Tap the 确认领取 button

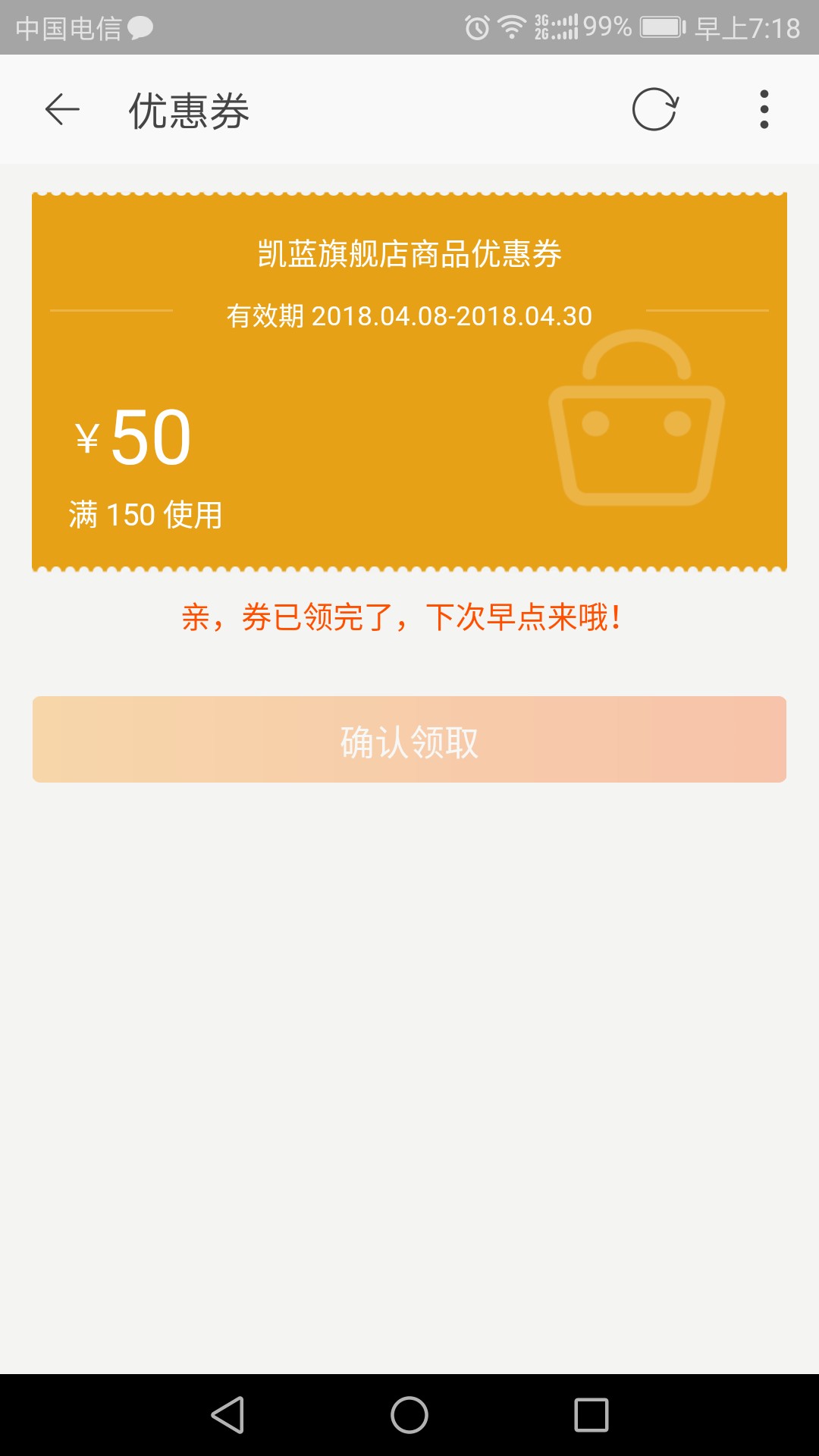pyautogui.click(x=409, y=739)
